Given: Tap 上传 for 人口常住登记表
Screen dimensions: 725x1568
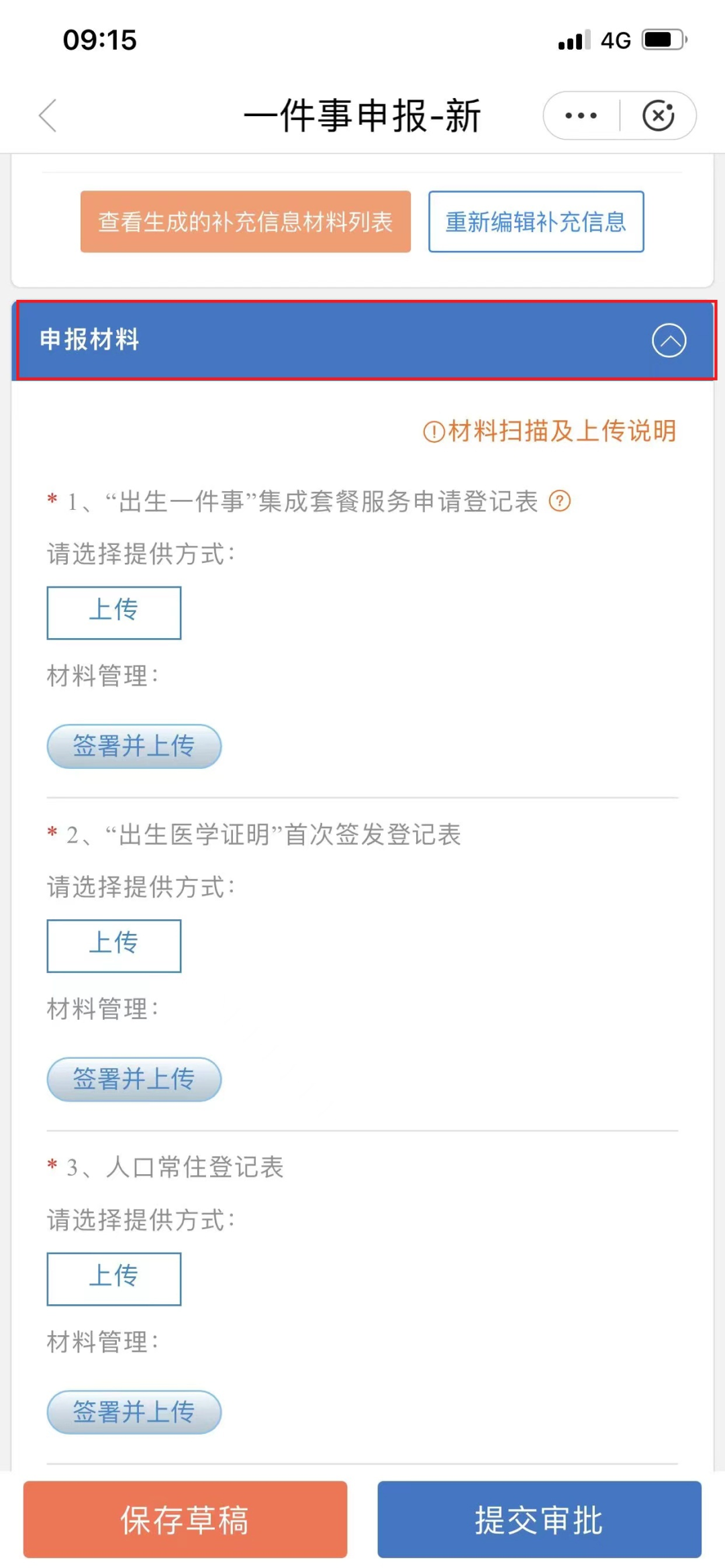Looking at the screenshot, I should (114, 1278).
